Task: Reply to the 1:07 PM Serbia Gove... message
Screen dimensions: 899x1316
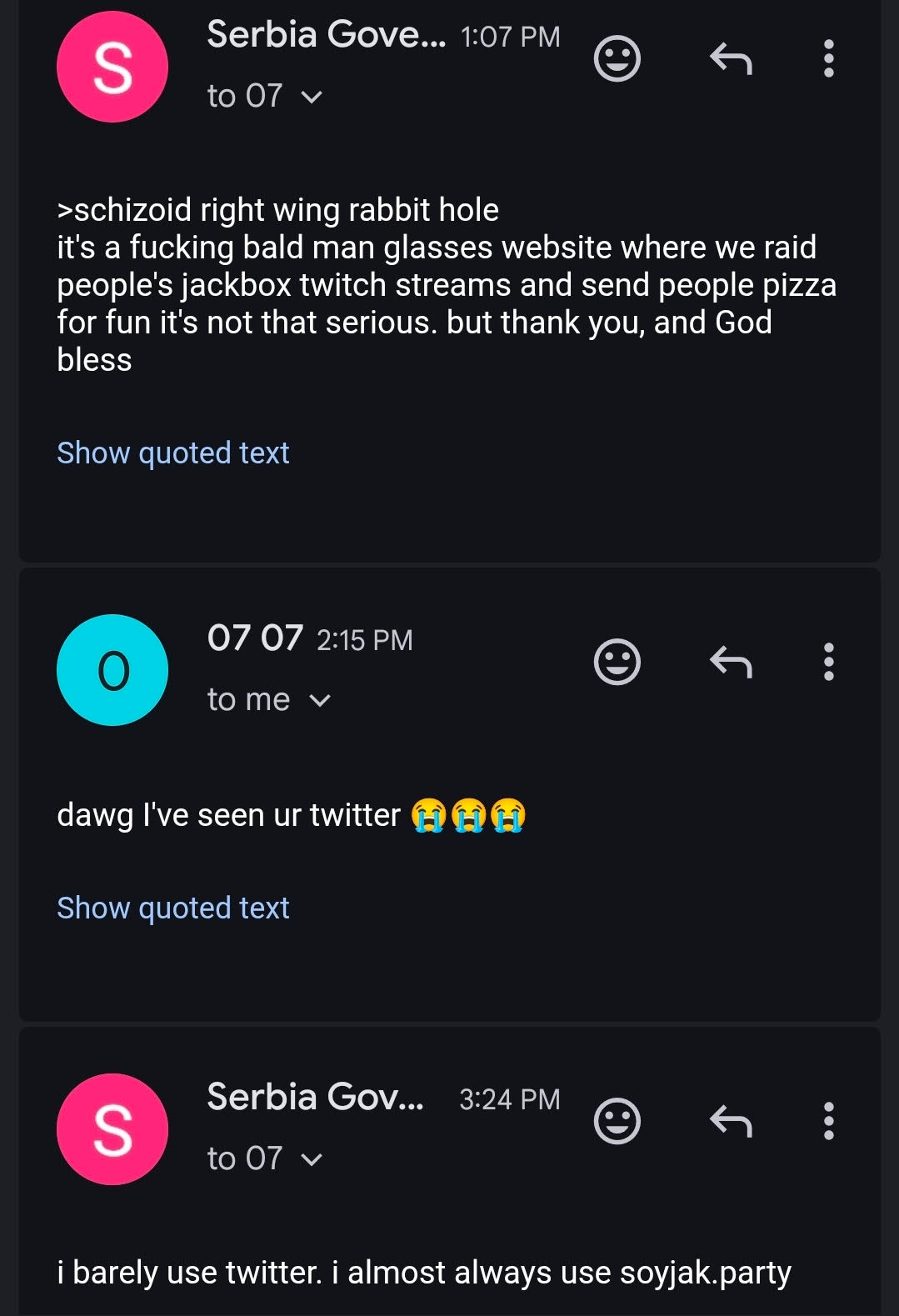Action: (731, 59)
